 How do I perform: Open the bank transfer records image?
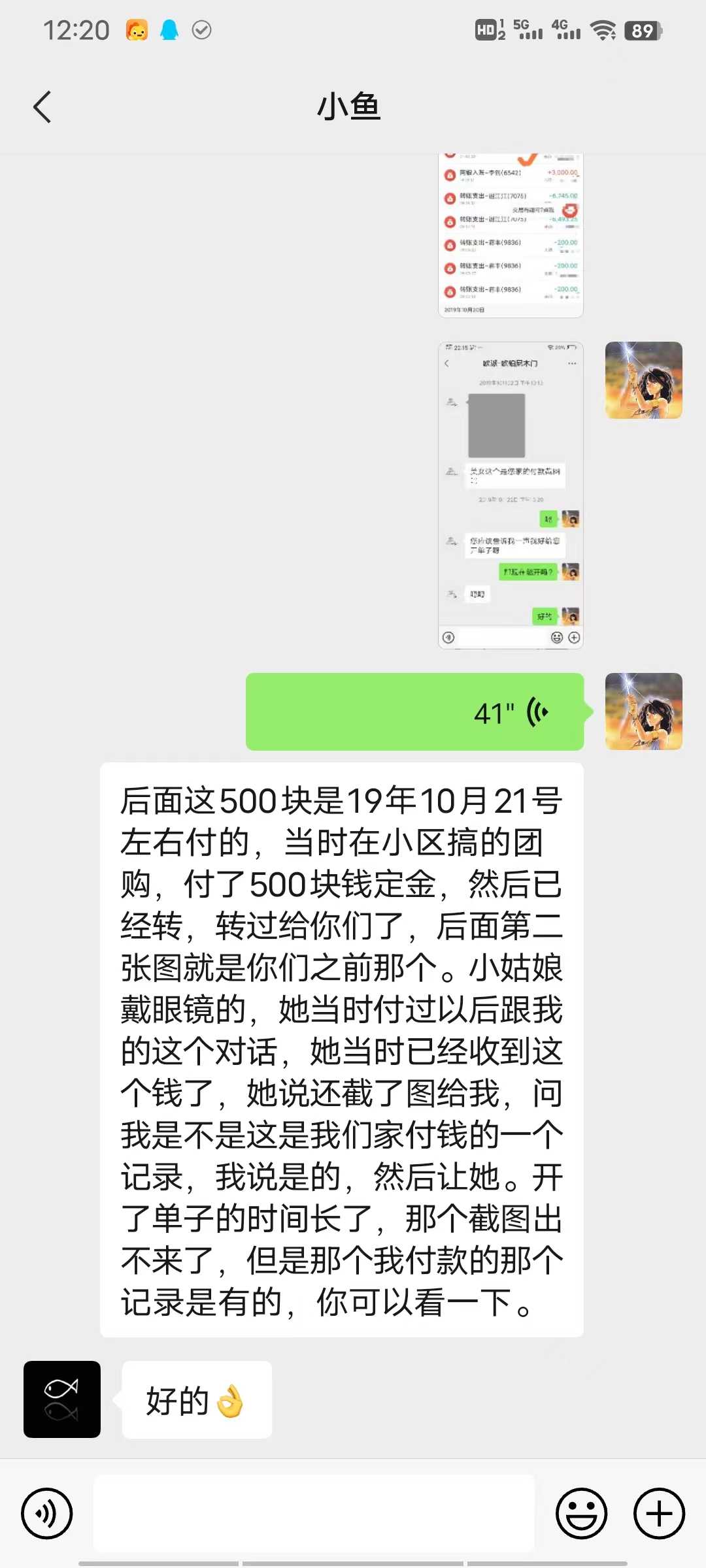pos(510,235)
